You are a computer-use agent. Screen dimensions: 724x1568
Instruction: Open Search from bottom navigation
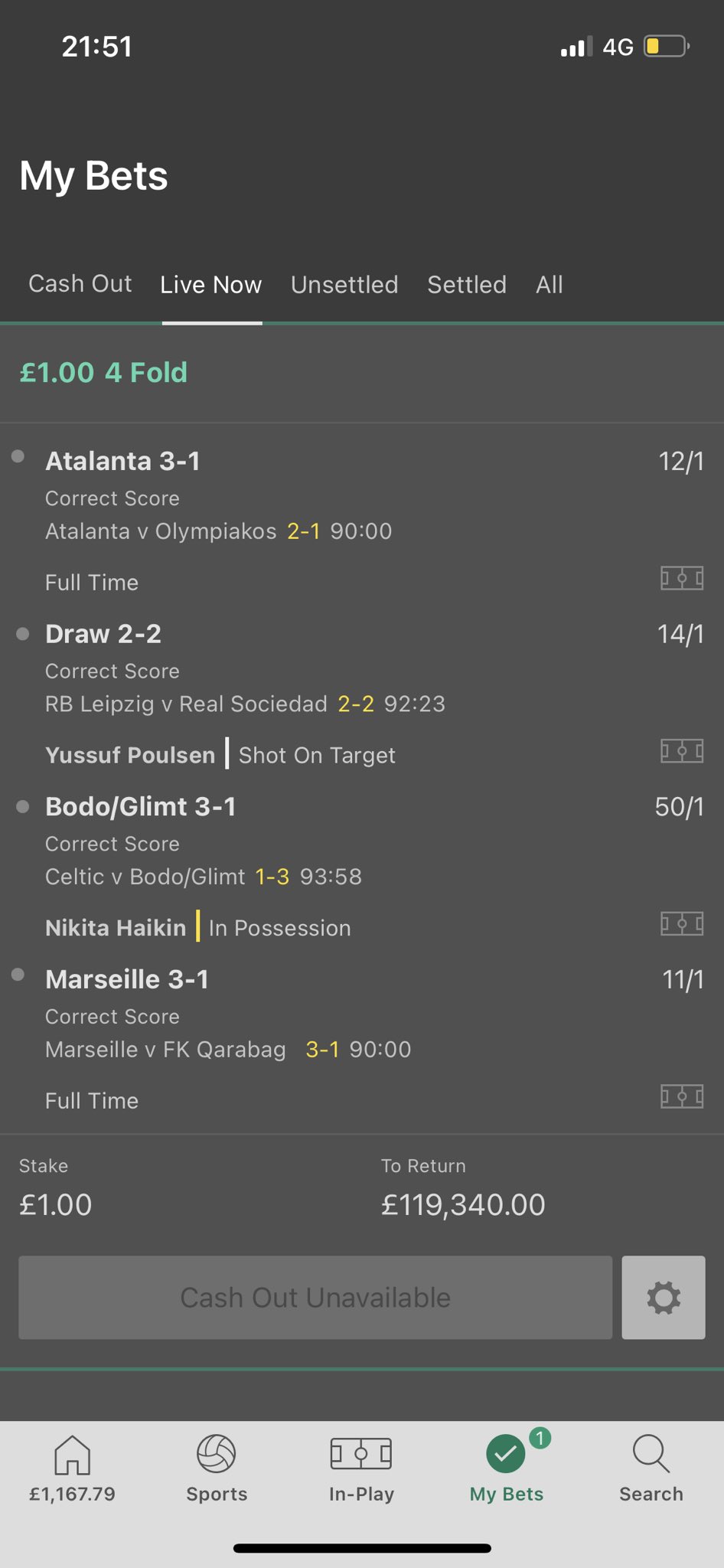point(651,1468)
